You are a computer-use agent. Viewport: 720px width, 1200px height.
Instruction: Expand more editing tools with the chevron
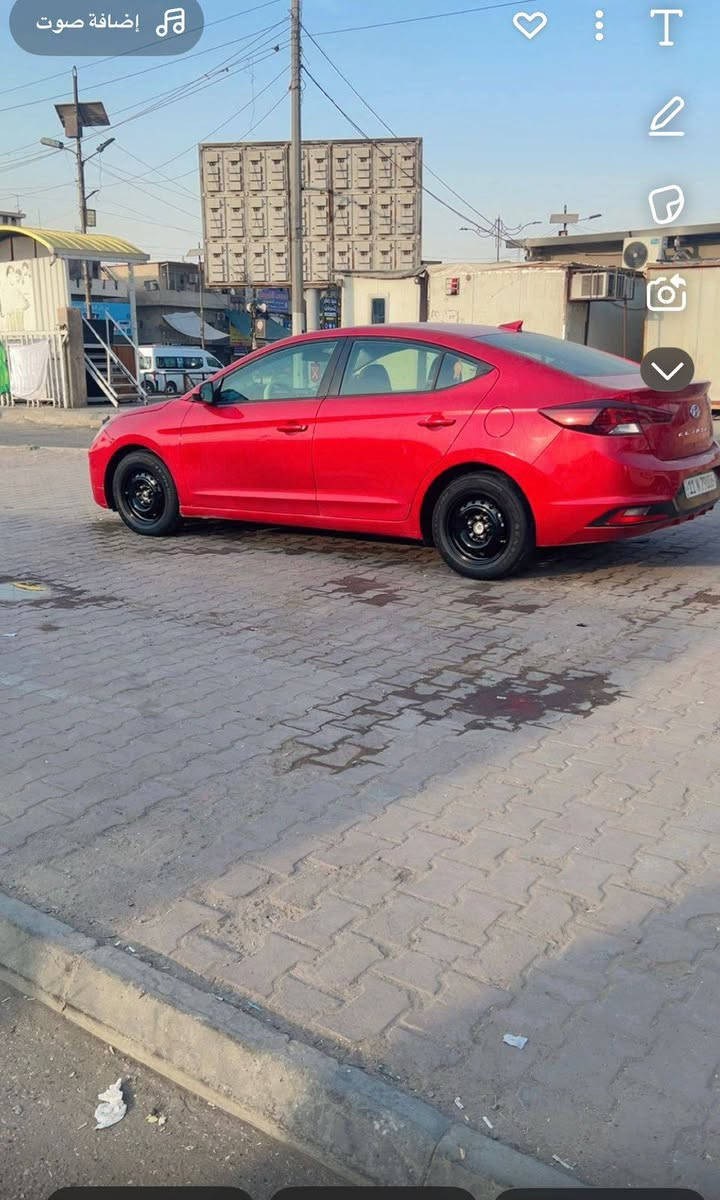coord(667,370)
